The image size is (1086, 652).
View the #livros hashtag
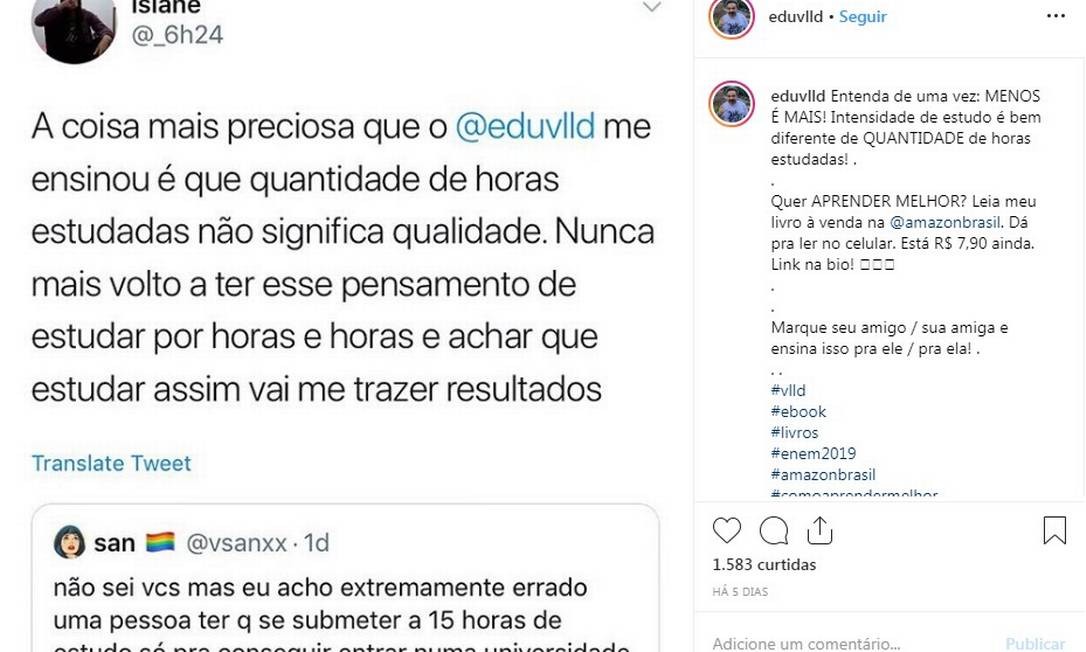pos(794,432)
